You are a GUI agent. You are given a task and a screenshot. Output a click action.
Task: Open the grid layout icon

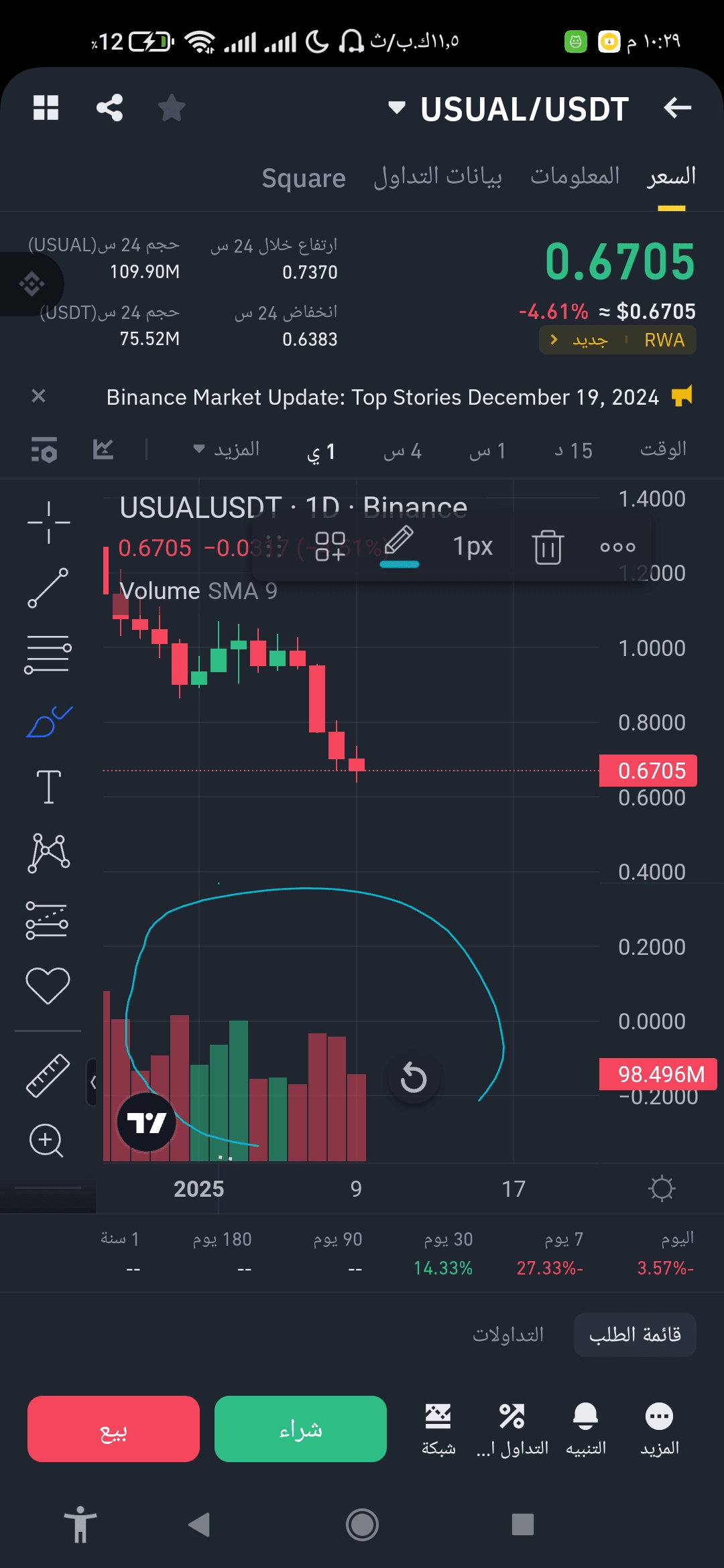point(46,107)
